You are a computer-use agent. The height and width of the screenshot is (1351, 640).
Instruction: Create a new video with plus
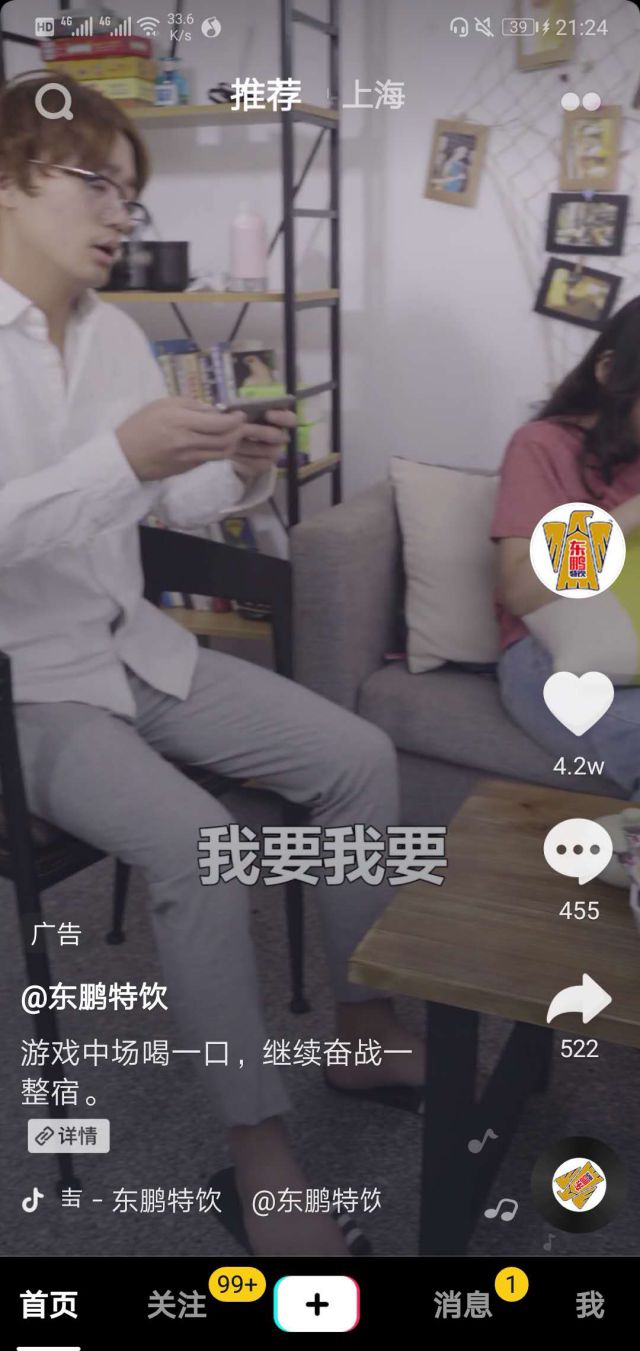tap(317, 1304)
